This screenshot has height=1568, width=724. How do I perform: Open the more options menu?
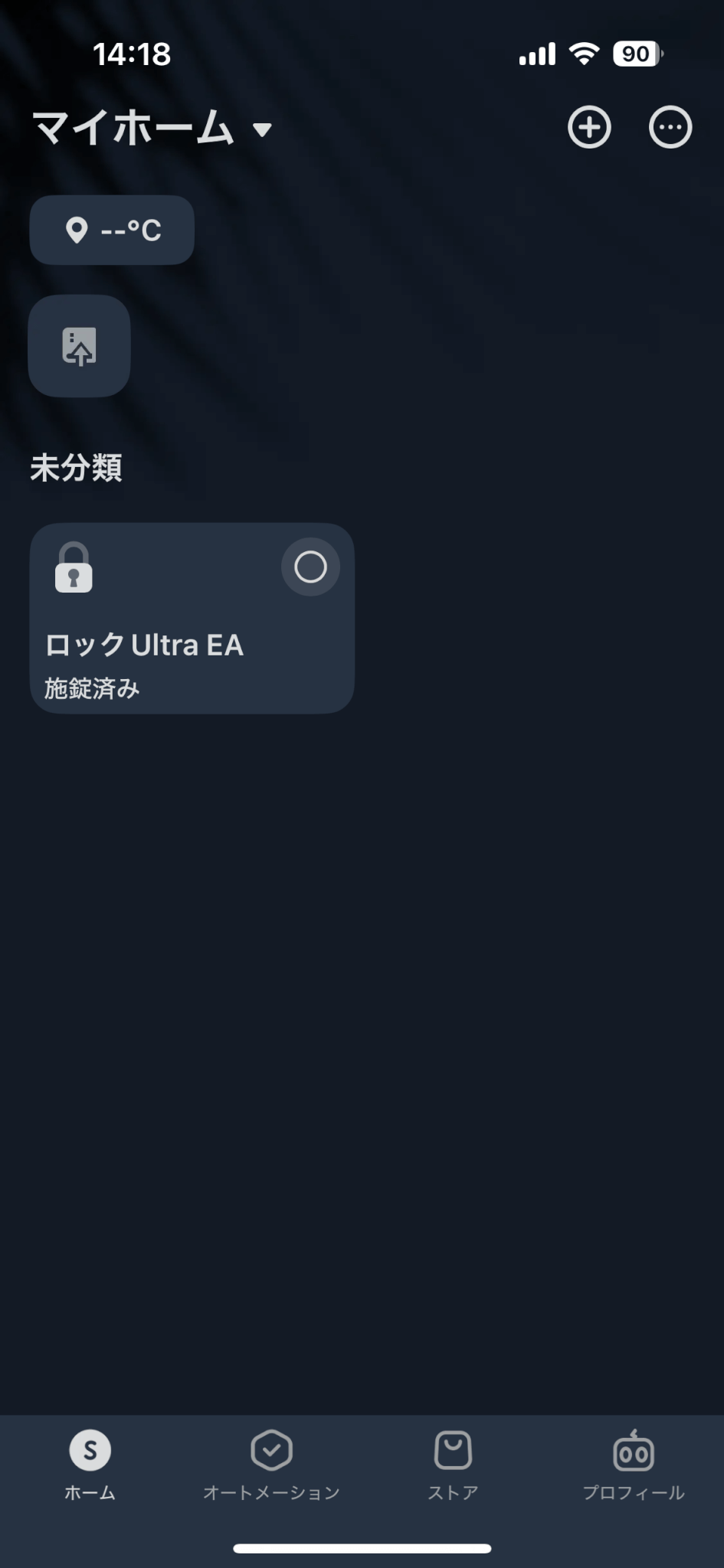pos(670,127)
